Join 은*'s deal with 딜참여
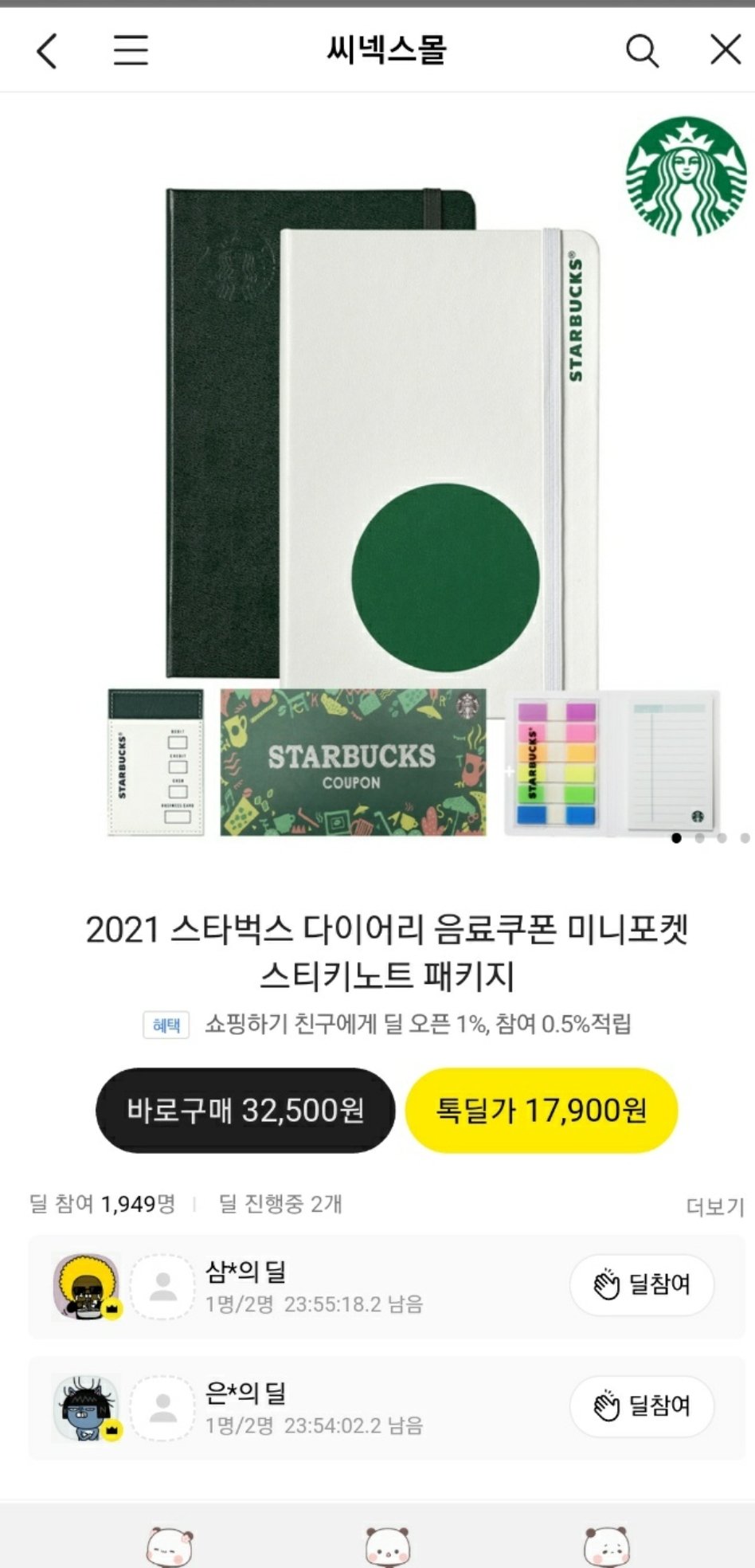Screen dimensions: 755x1568 (642, 1406)
